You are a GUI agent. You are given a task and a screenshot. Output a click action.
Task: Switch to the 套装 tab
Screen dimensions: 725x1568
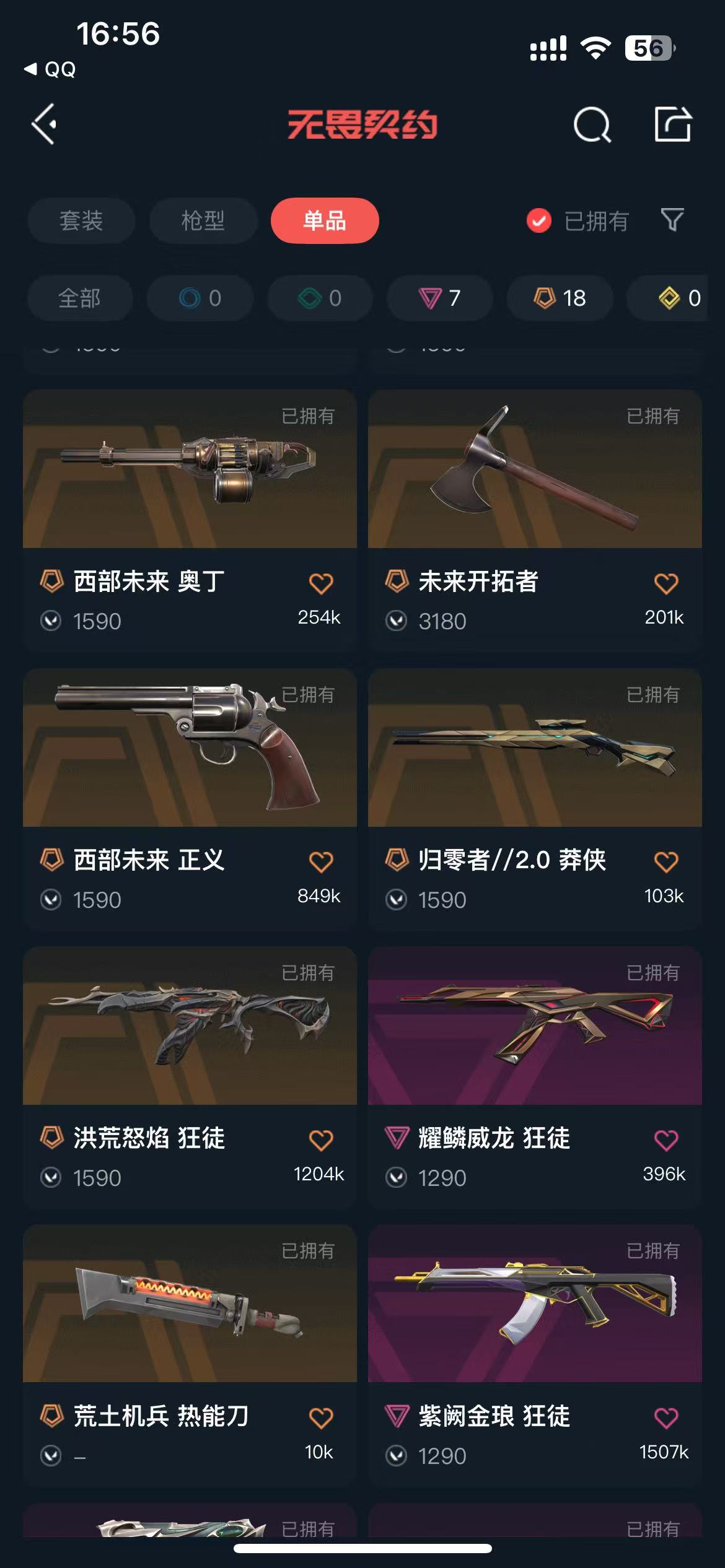pyautogui.click(x=81, y=221)
